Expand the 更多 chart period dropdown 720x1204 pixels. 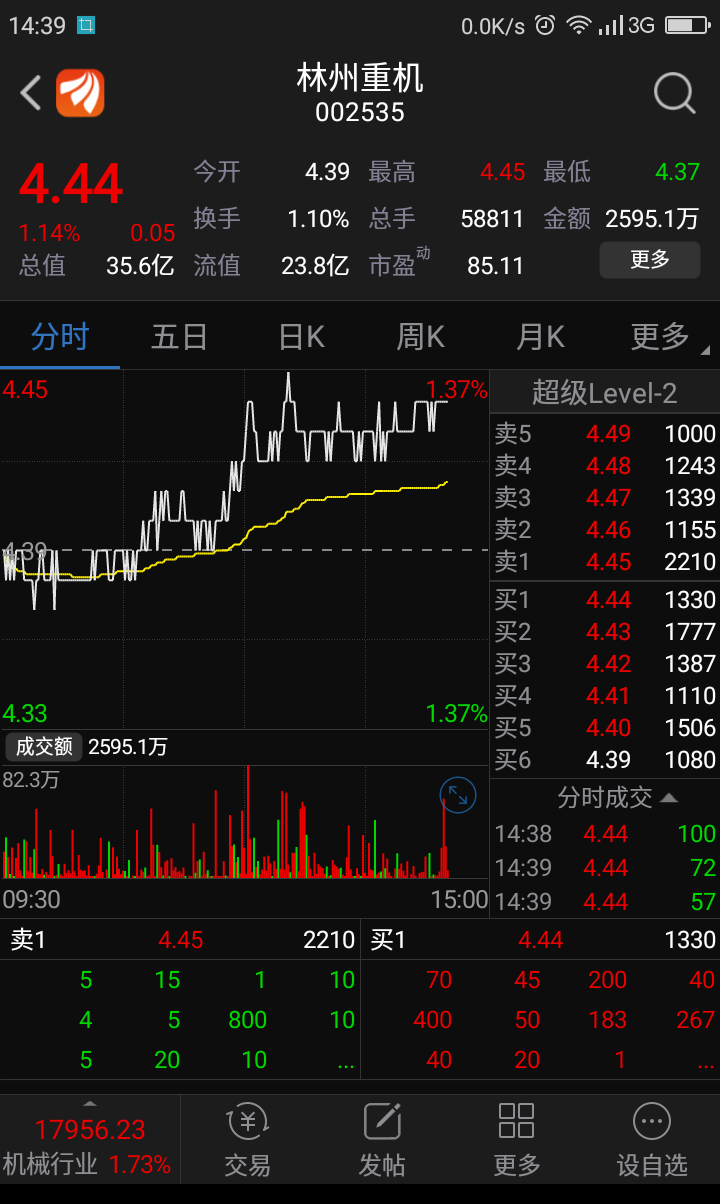(x=668, y=337)
